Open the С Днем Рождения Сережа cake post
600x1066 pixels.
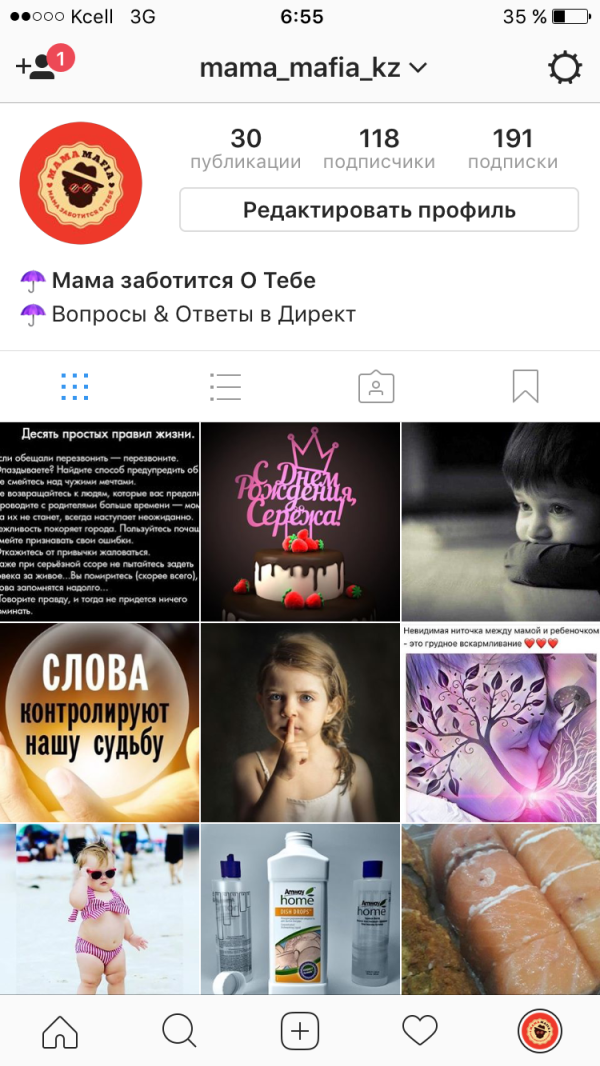(x=300, y=521)
